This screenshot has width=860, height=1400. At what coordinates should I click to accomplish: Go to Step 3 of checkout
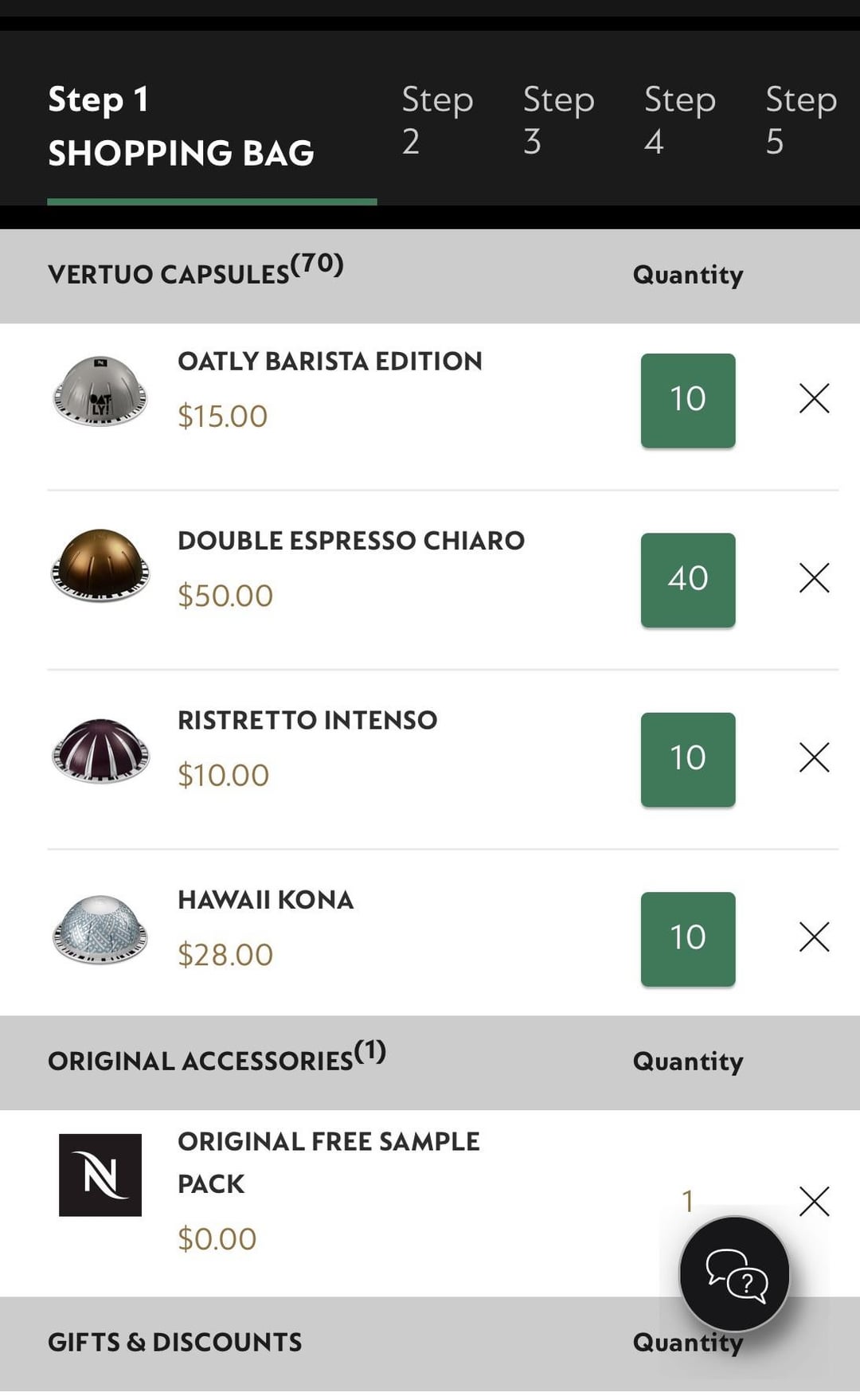[558, 120]
